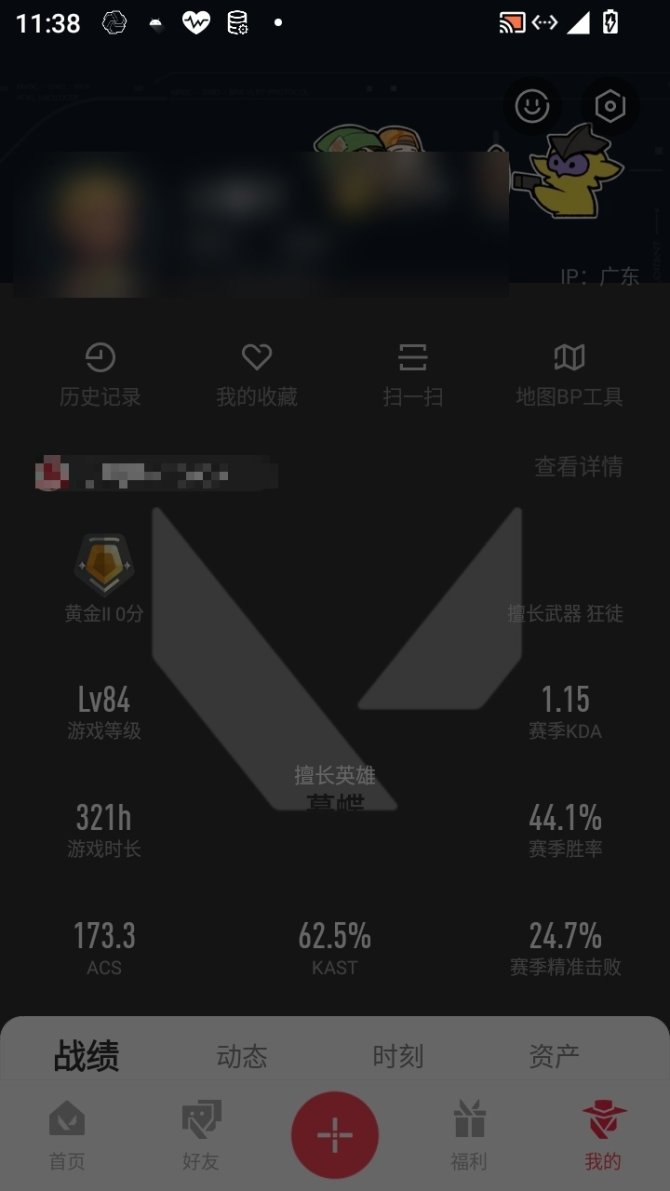Image resolution: width=670 pixels, height=1191 pixels.
Task: Tap 扫一扫 scan button
Action: (x=413, y=374)
